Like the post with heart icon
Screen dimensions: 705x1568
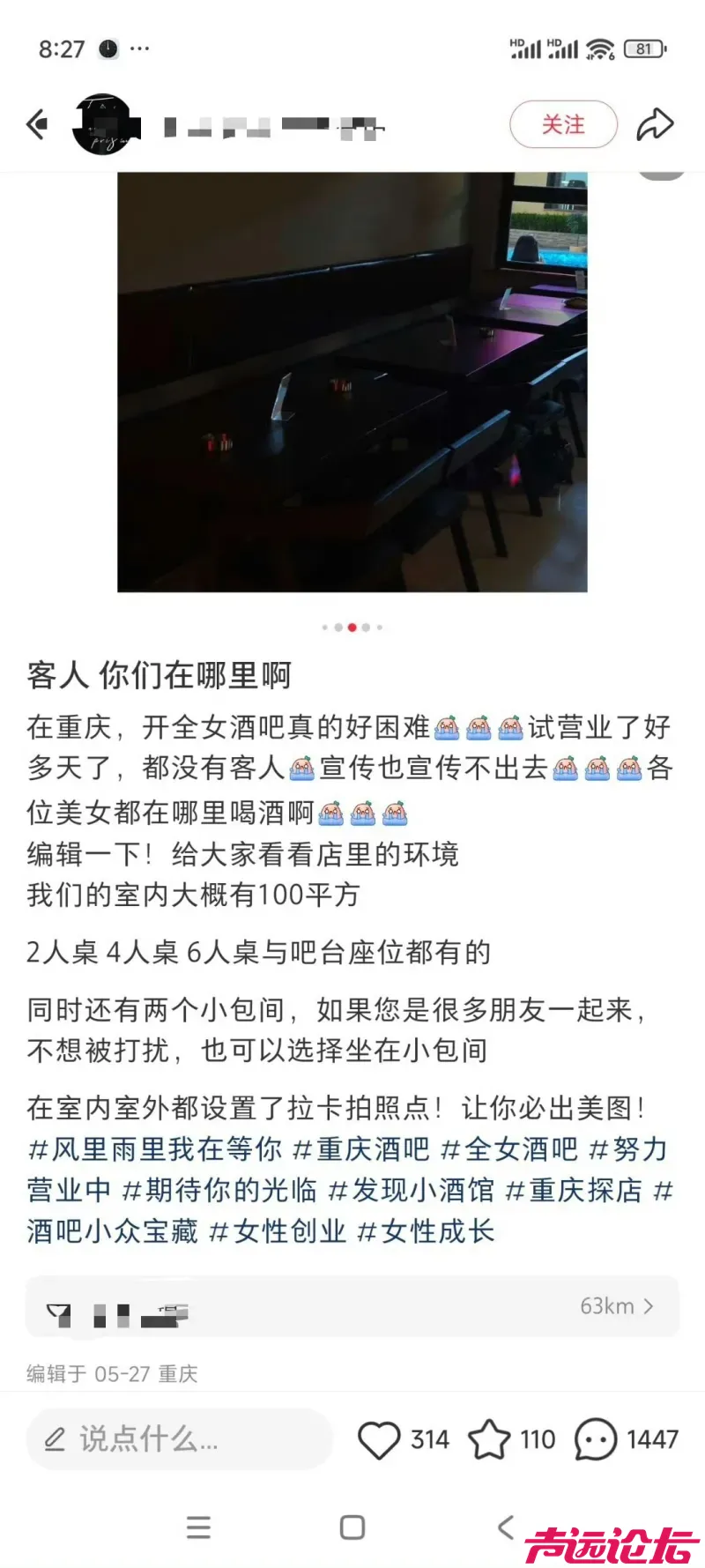pyautogui.click(x=379, y=1439)
